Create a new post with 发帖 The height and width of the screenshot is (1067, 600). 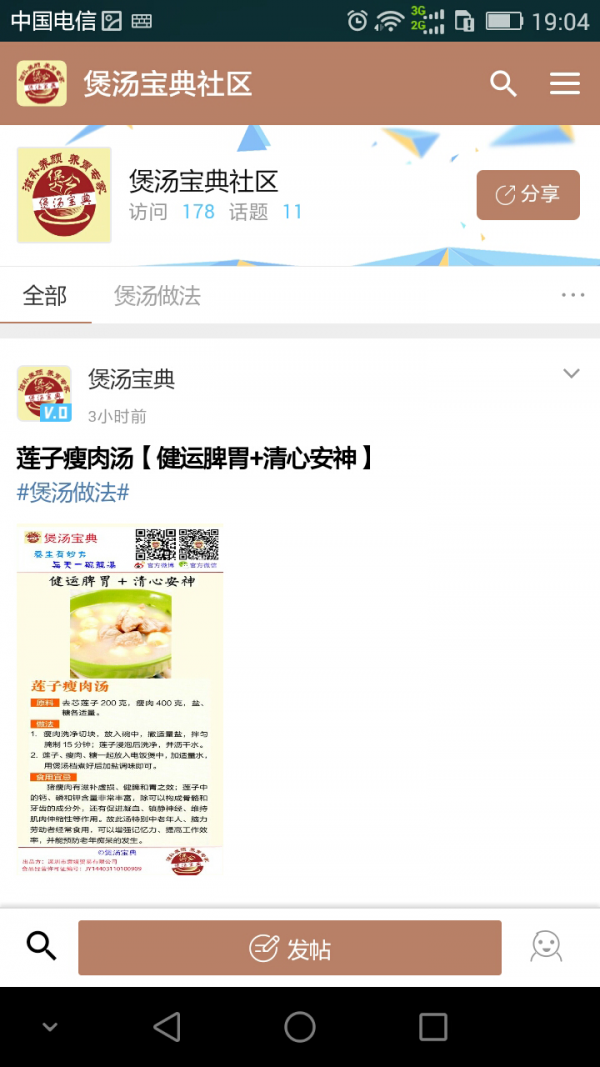click(x=290, y=948)
